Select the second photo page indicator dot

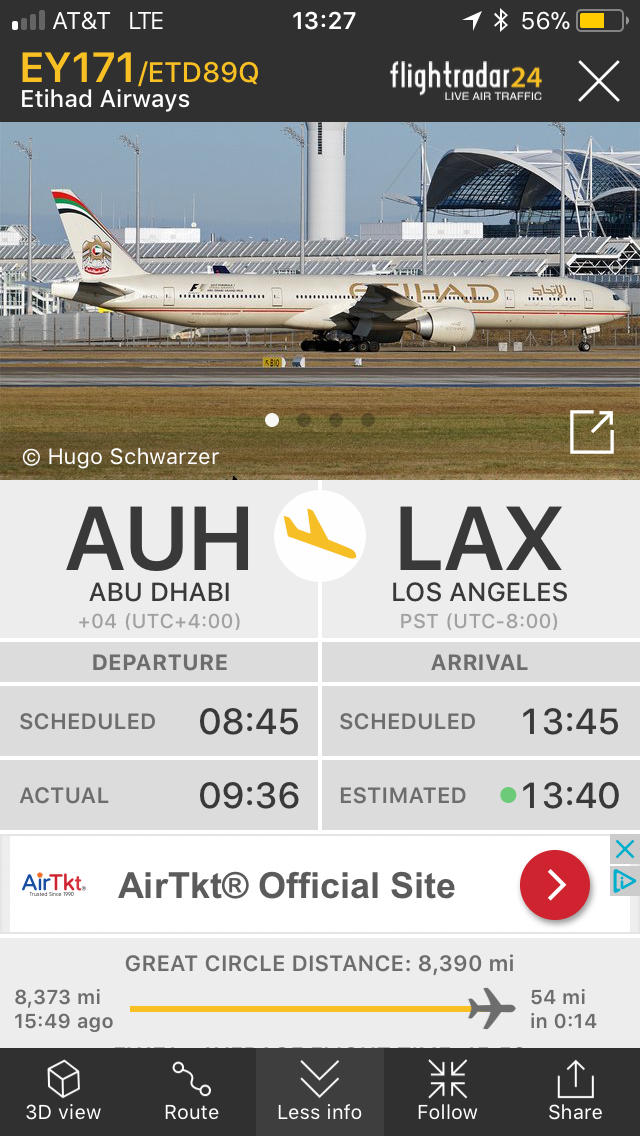[304, 420]
